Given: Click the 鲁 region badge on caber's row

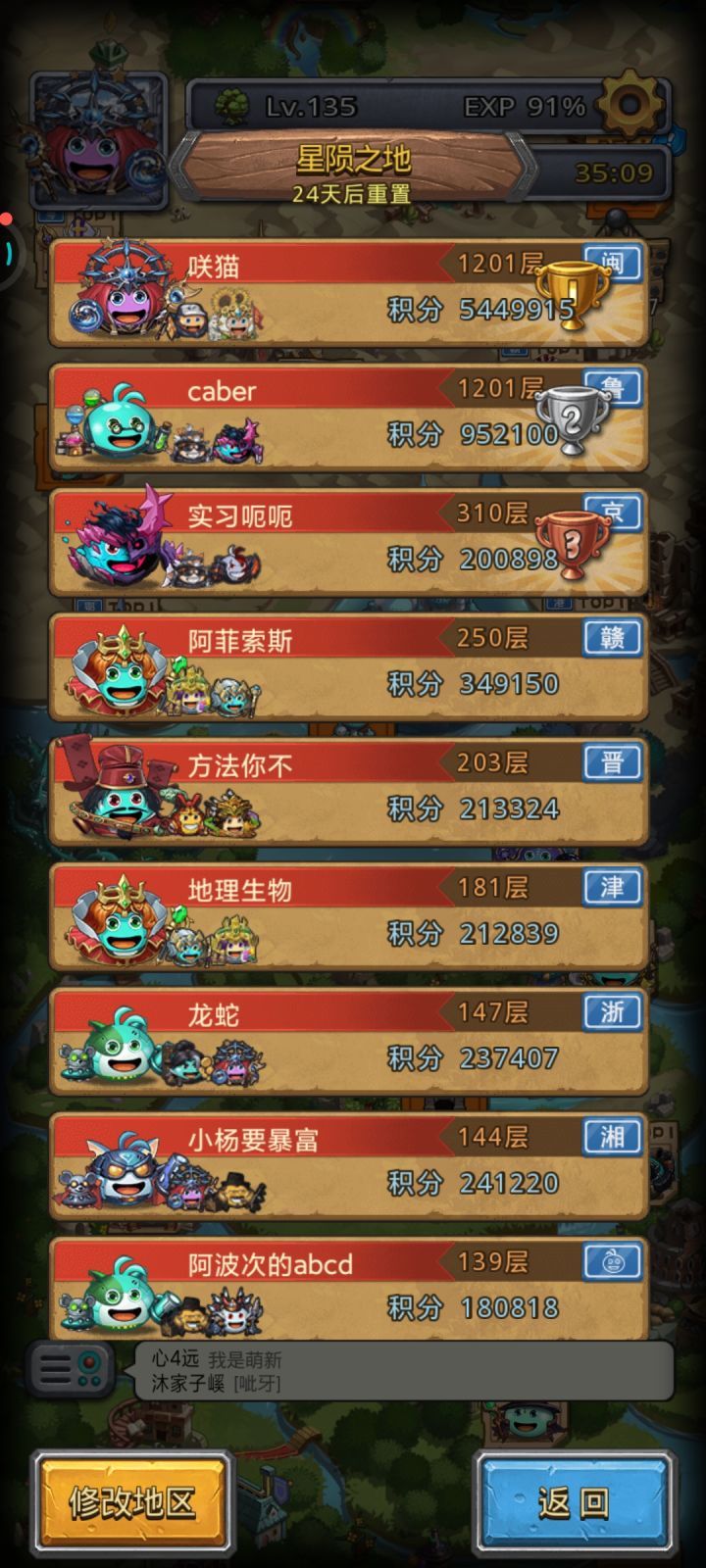Looking at the screenshot, I should 611,389.
